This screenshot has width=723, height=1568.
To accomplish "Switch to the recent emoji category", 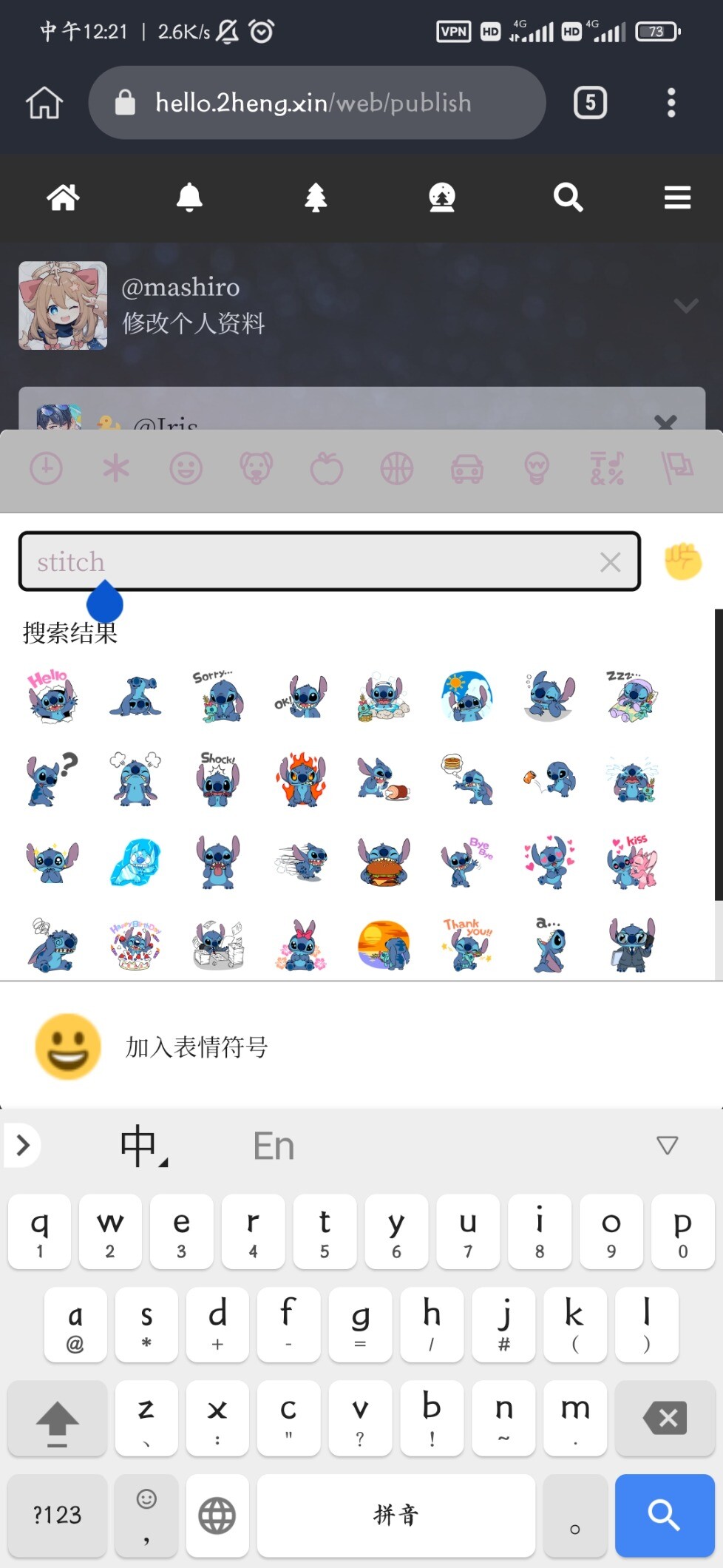I will 46,468.
